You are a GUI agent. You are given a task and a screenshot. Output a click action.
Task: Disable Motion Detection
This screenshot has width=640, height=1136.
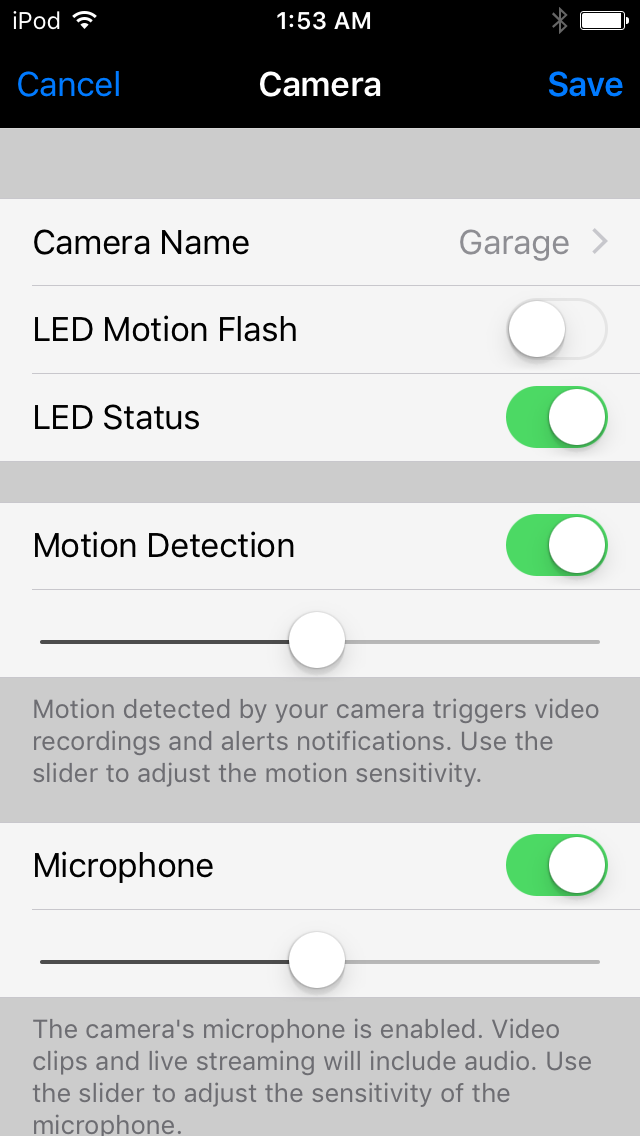click(557, 546)
